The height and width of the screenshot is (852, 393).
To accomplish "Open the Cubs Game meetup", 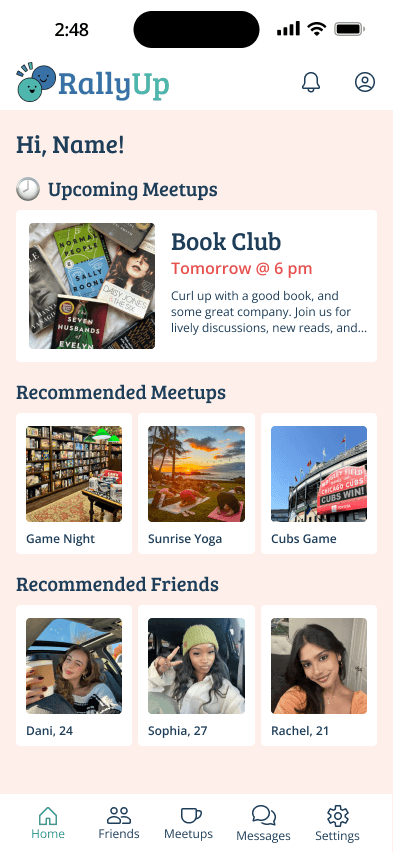I will pos(319,484).
